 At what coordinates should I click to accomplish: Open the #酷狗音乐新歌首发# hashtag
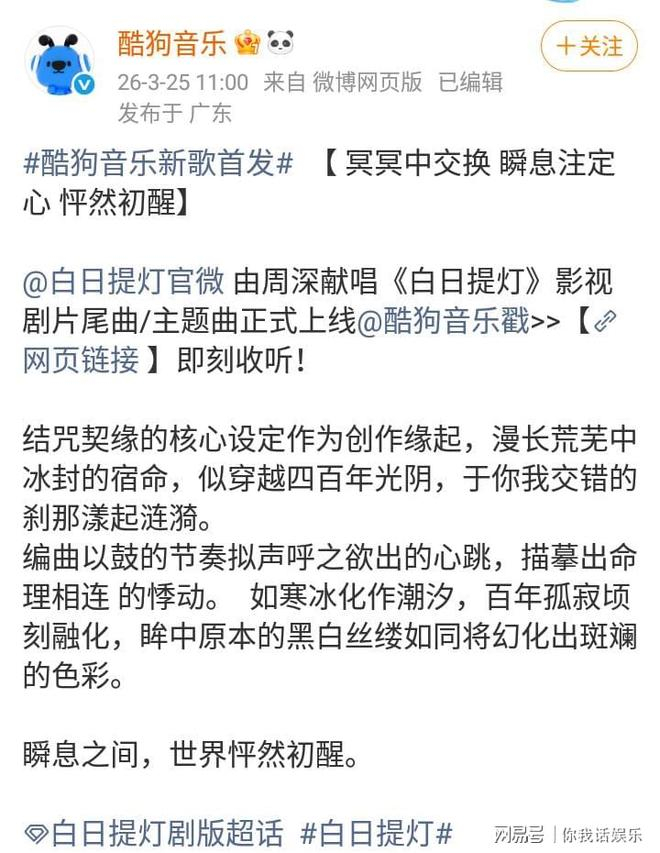tap(159, 164)
